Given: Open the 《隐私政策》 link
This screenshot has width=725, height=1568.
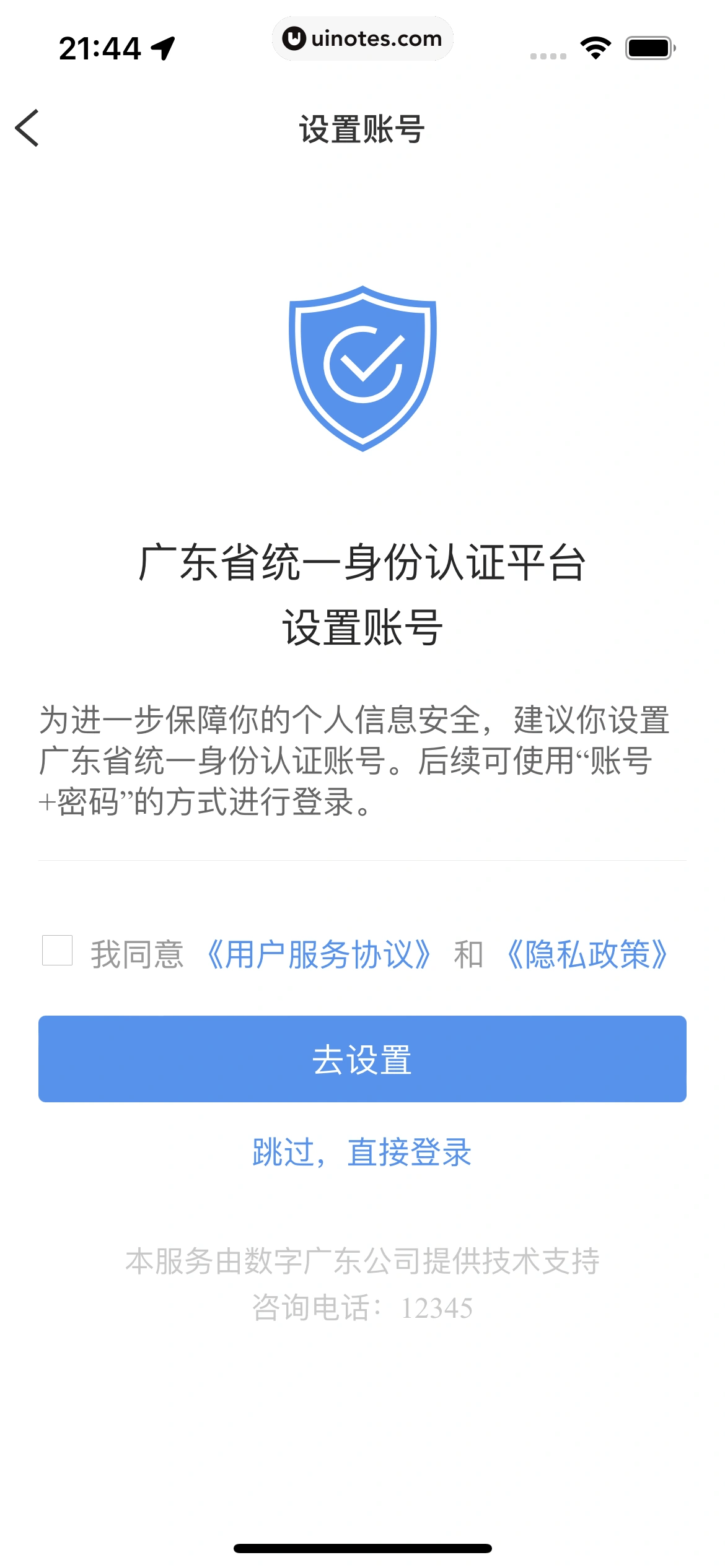Looking at the screenshot, I should point(586,954).
